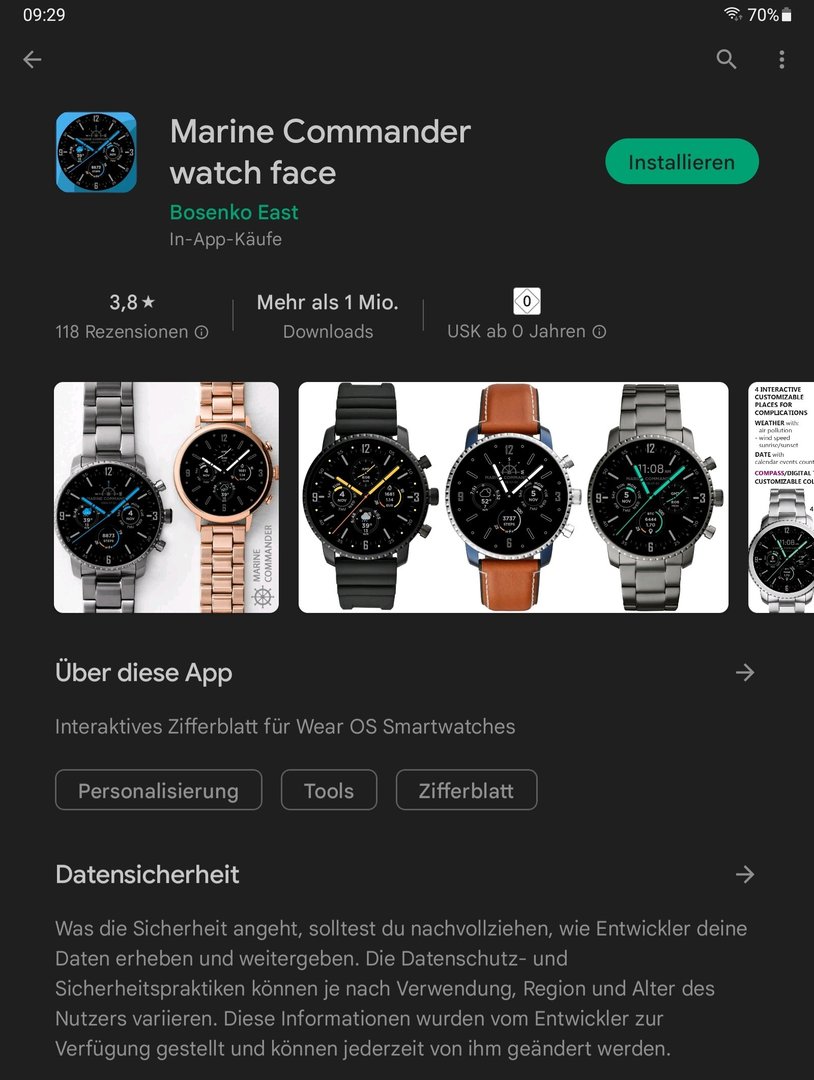Select the Zifferblatt chip
The height and width of the screenshot is (1080, 814).
pos(466,790)
